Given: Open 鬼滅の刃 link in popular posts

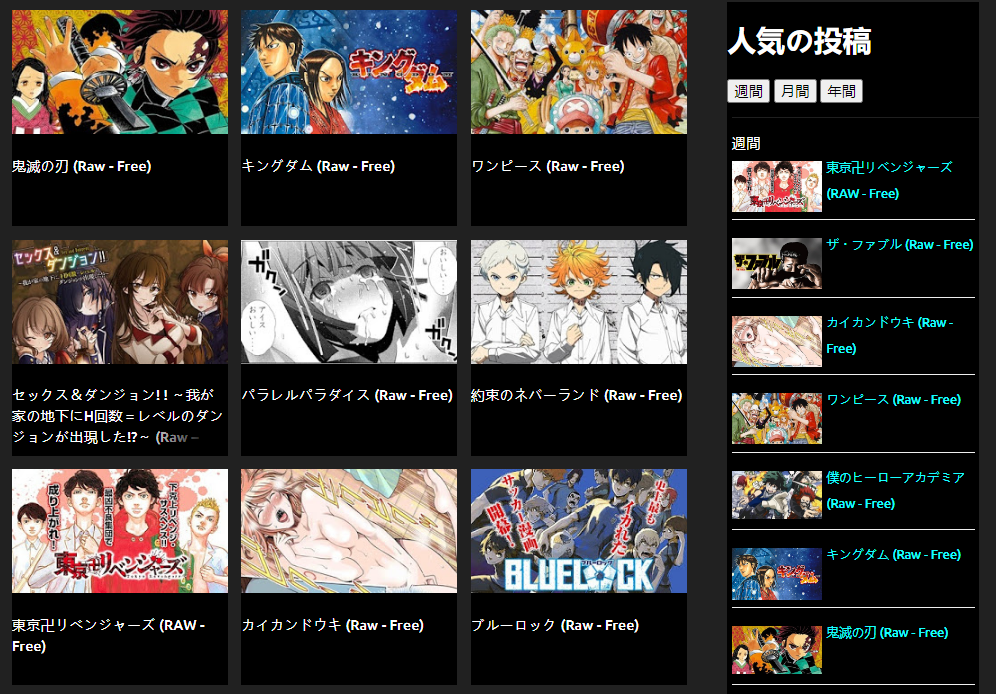Looking at the screenshot, I should (887, 632).
